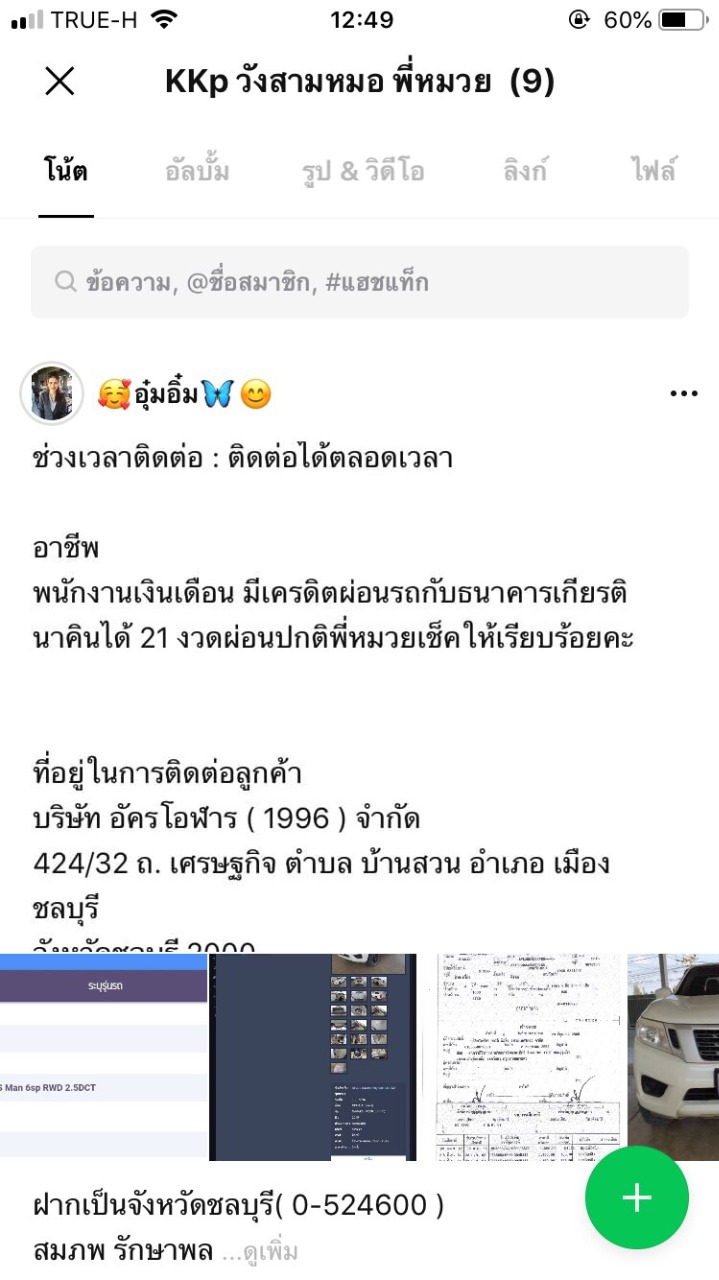Switch to the รูป & วิดีโอ tab
Image resolution: width=719 pixels, height=1280 pixels.
coord(363,171)
